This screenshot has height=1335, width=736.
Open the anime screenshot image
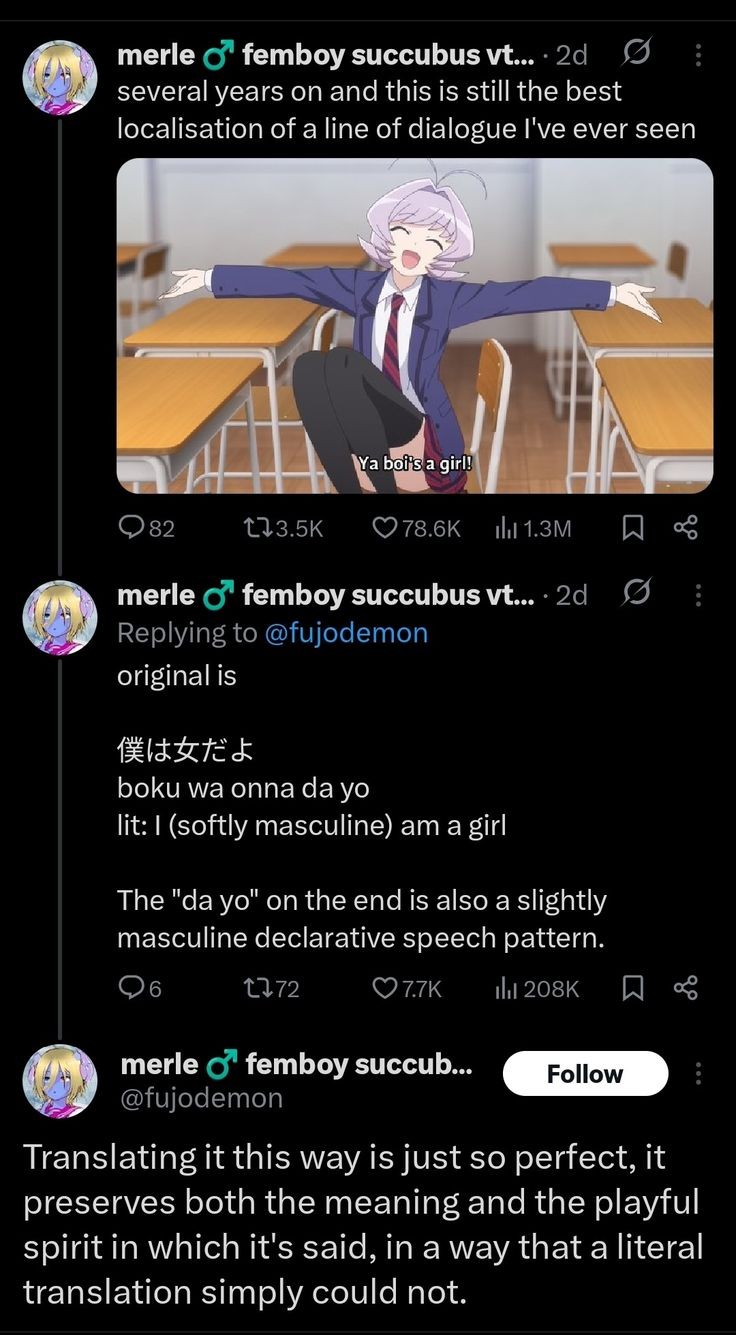(x=415, y=325)
